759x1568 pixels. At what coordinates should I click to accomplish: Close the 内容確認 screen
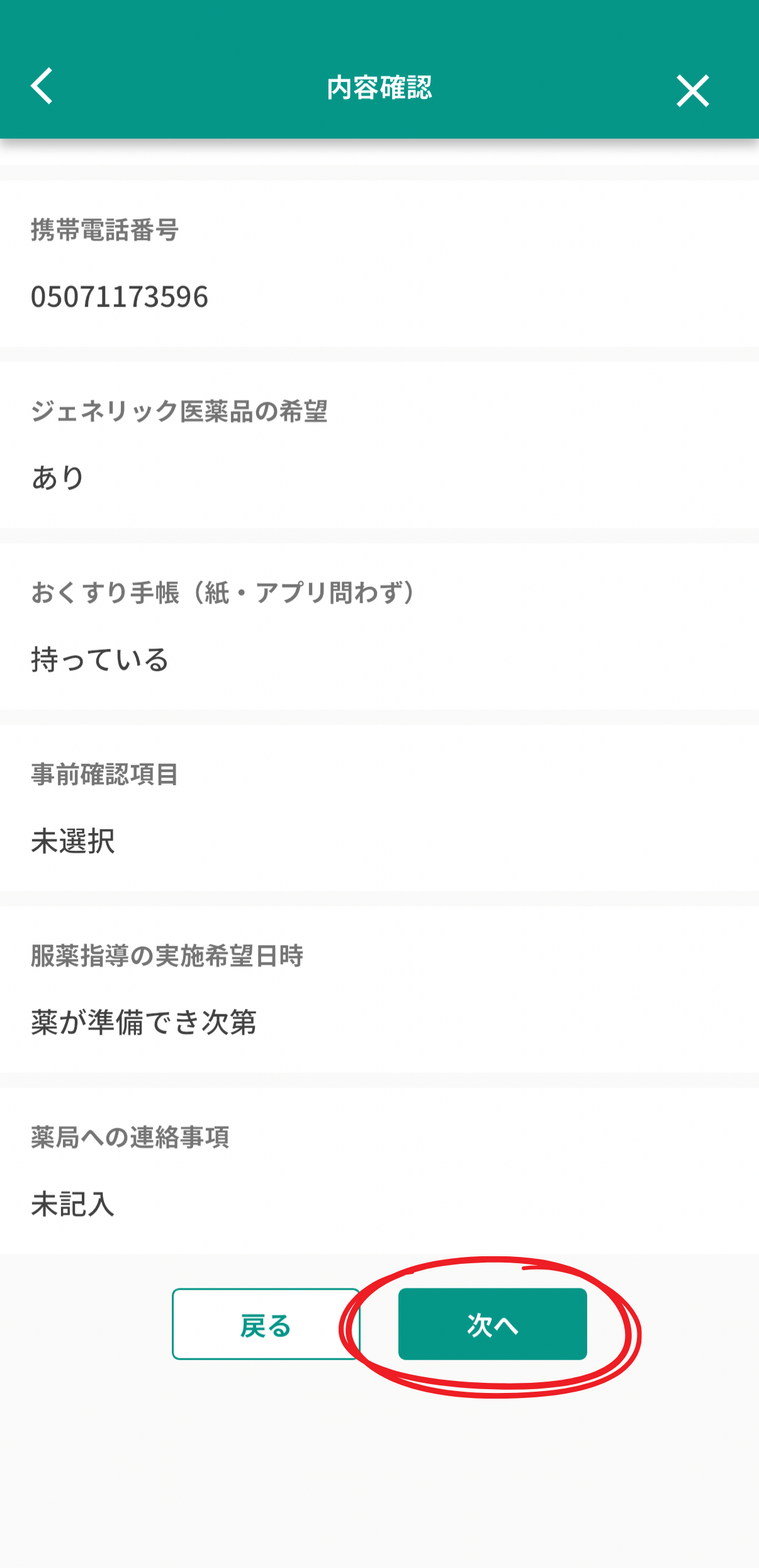[692, 91]
